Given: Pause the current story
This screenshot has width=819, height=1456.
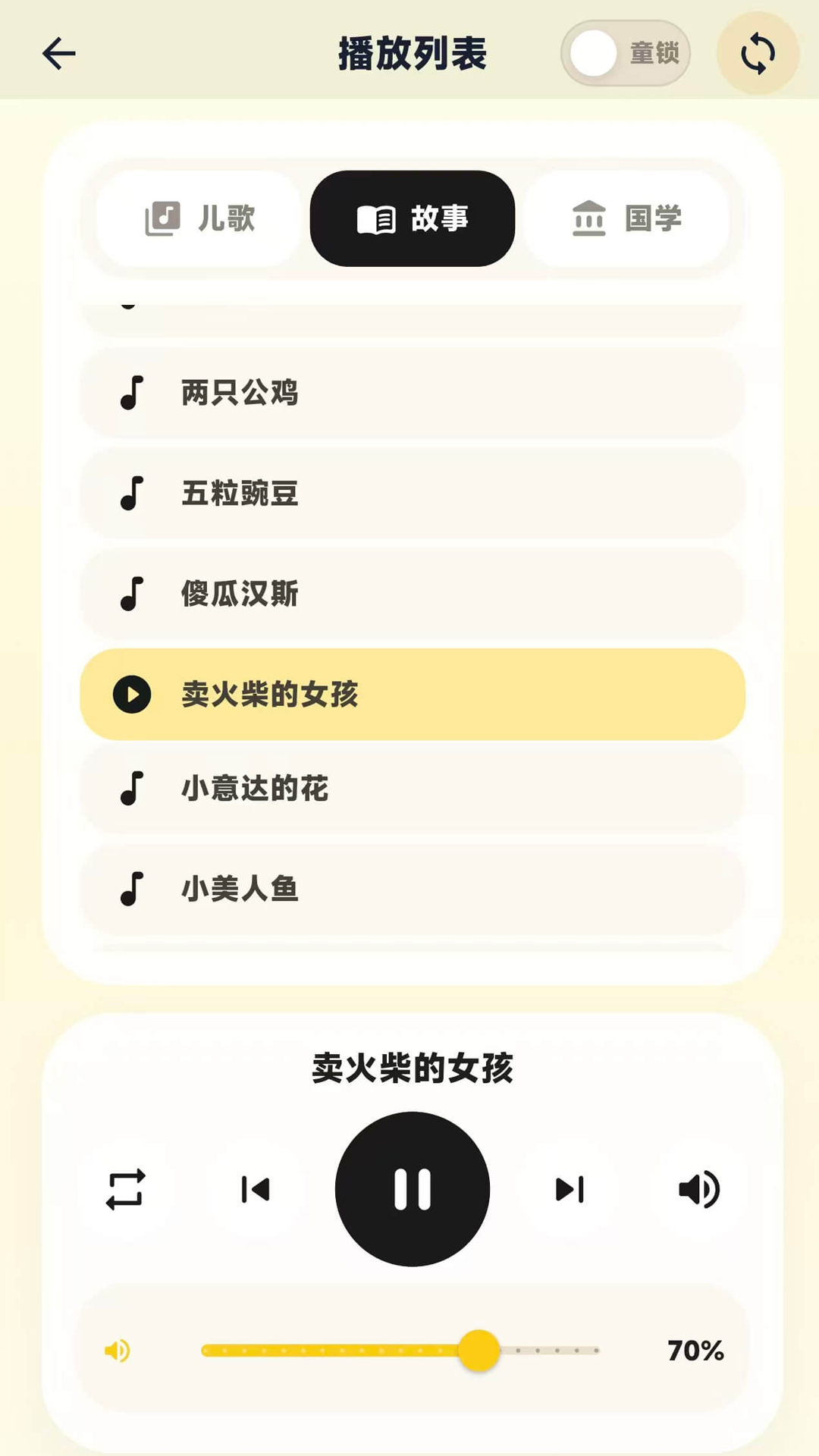Looking at the screenshot, I should click(x=413, y=1189).
